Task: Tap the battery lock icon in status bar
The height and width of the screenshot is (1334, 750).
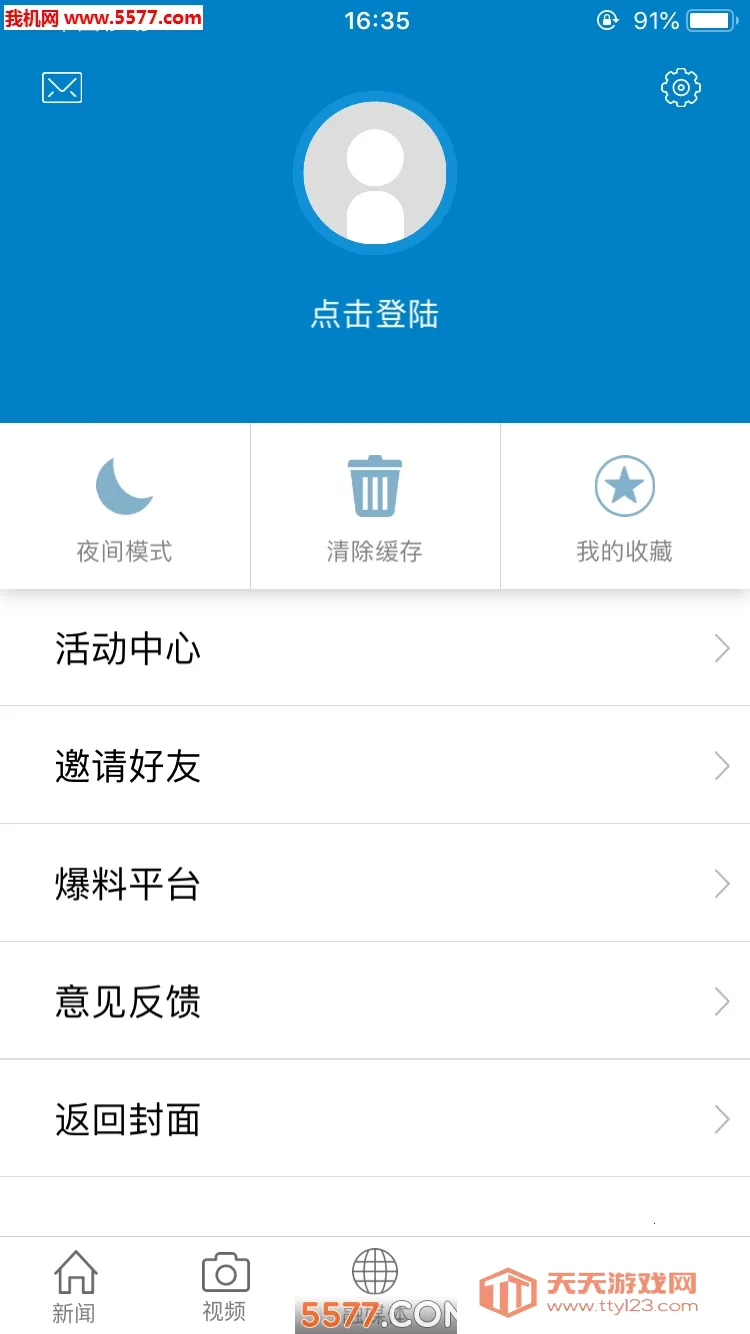Action: 608,20
